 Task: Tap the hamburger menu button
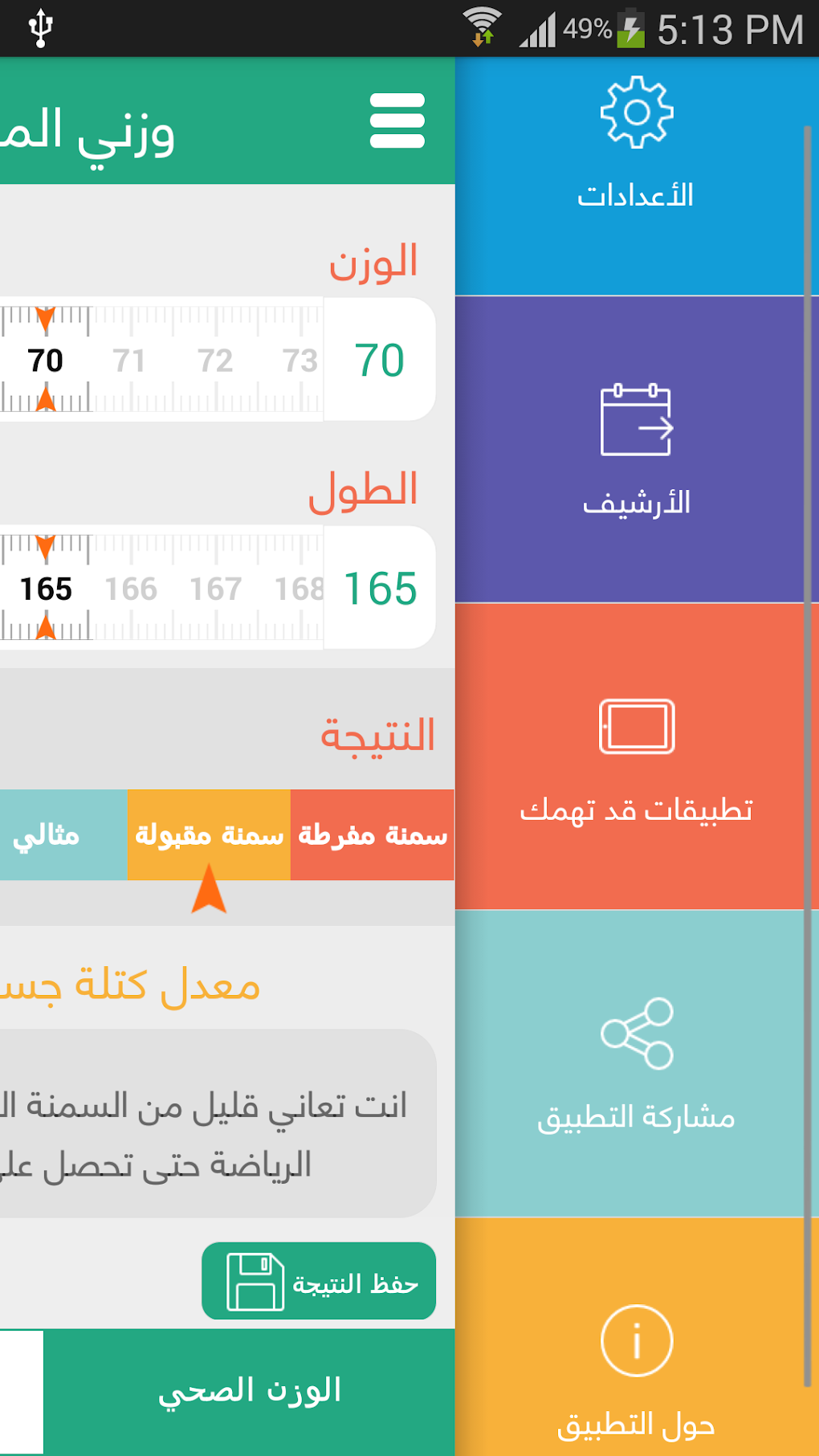(x=397, y=121)
